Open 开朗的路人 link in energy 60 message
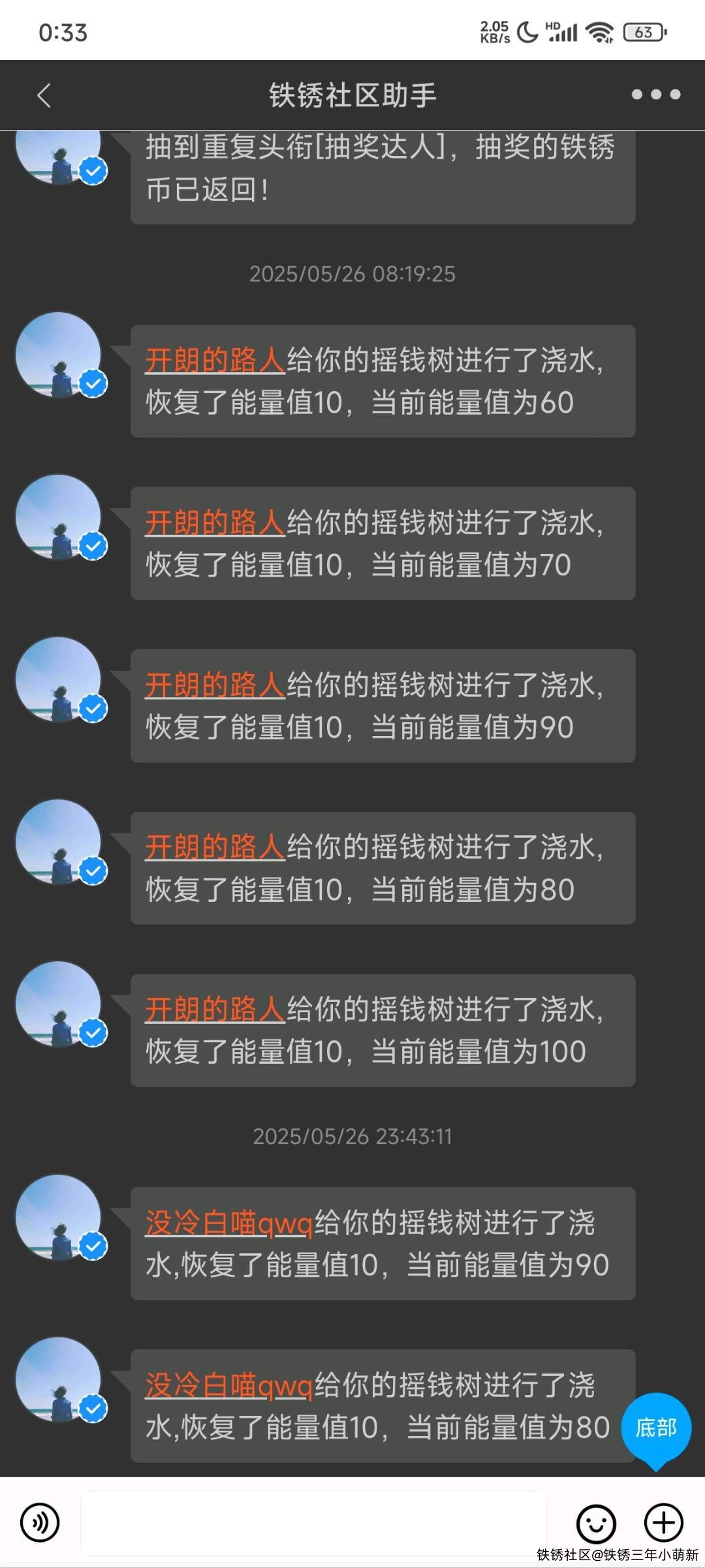The image size is (705, 1568). click(x=215, y=360)
